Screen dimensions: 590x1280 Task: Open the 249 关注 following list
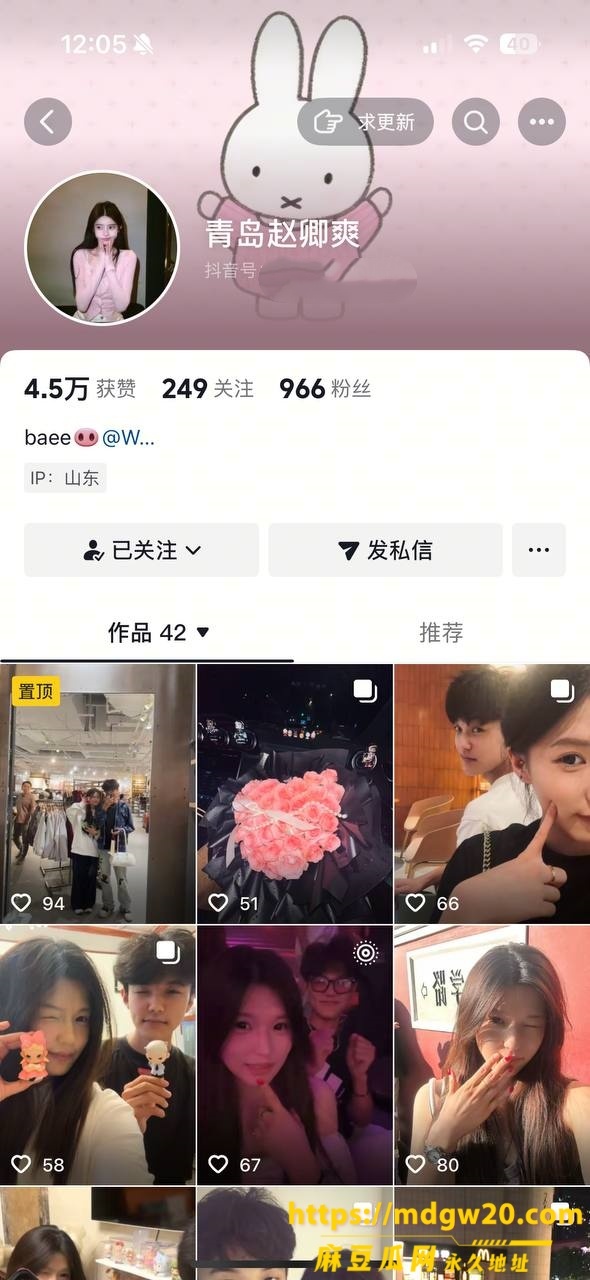coord(208,389)
